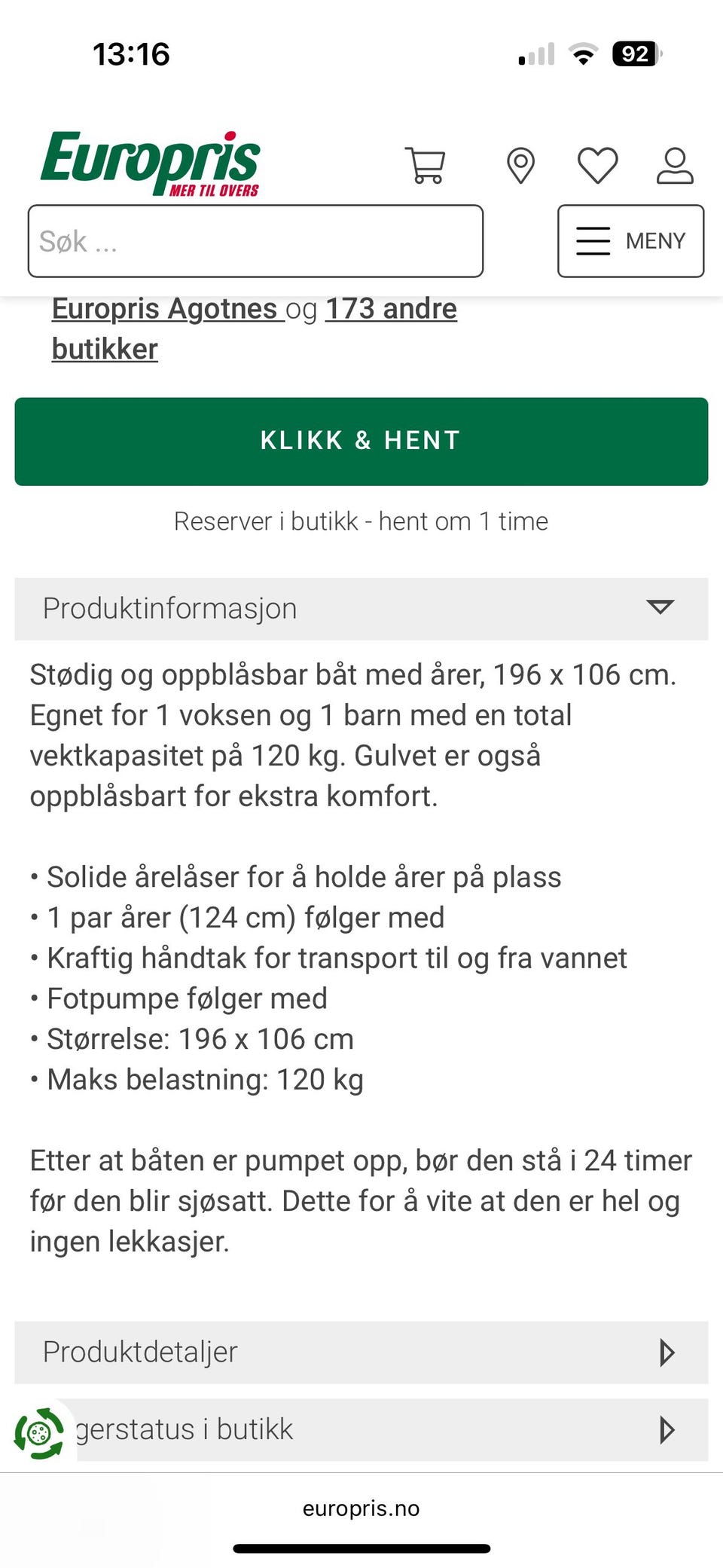The height and width of the screenshot is (1568, 723).
Task: Open the 173 andre butikker link
Action: coord(390,308)
